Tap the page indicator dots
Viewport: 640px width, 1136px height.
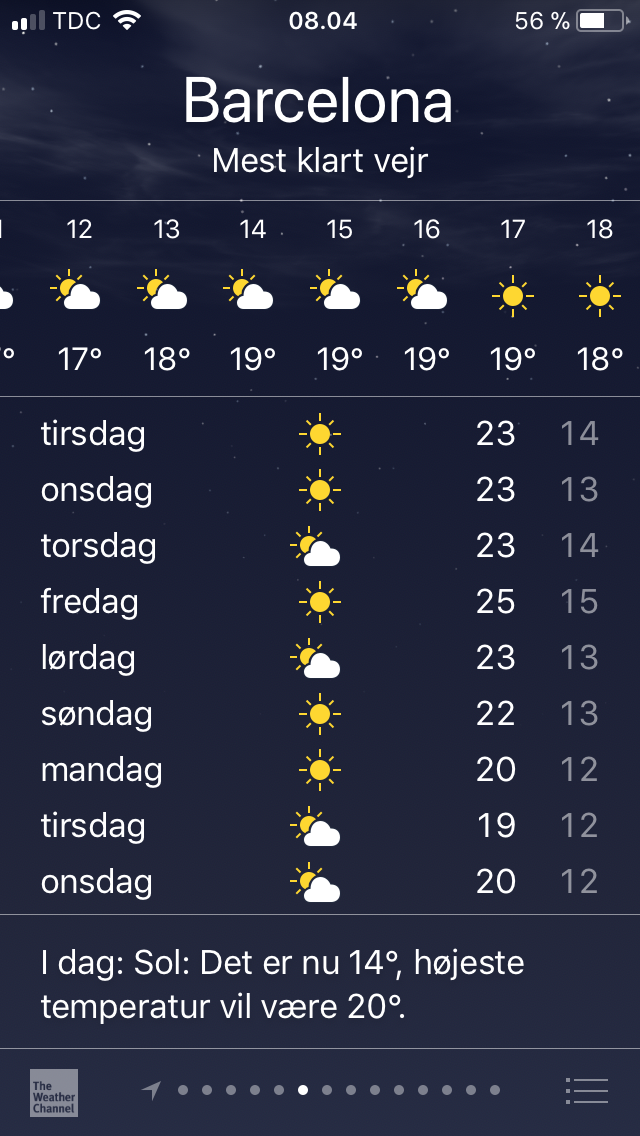322,1090
